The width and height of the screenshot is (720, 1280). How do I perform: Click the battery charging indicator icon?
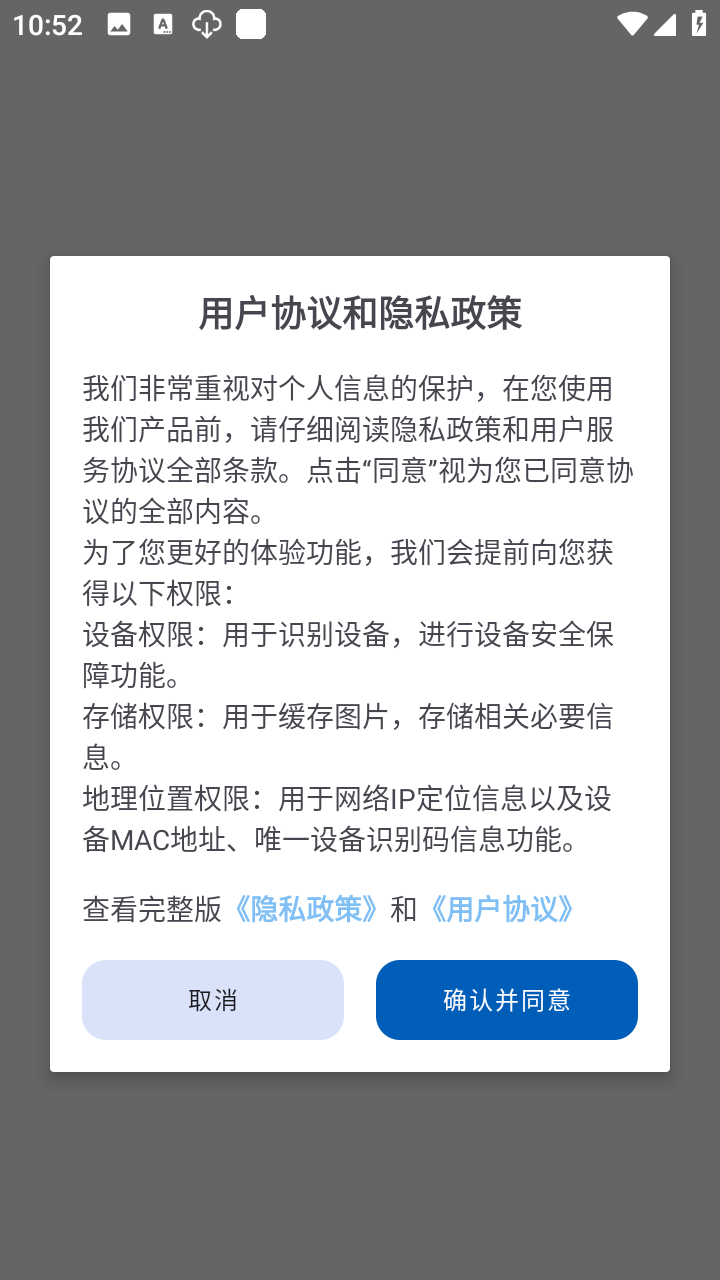pyautogui.click(x=698, y=24)
